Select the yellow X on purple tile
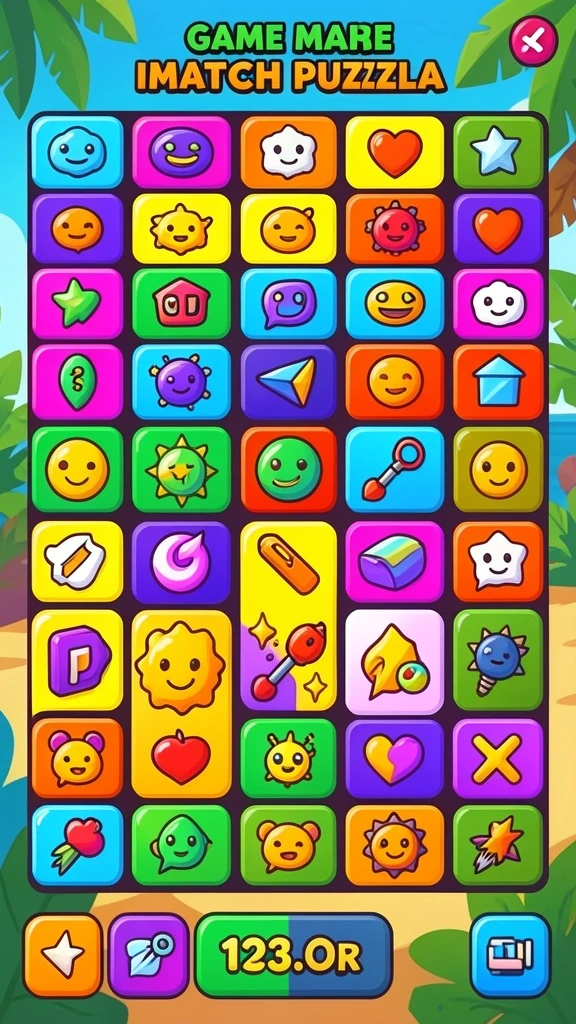The width and height of the screenshot is (576, 1024). 498,759
